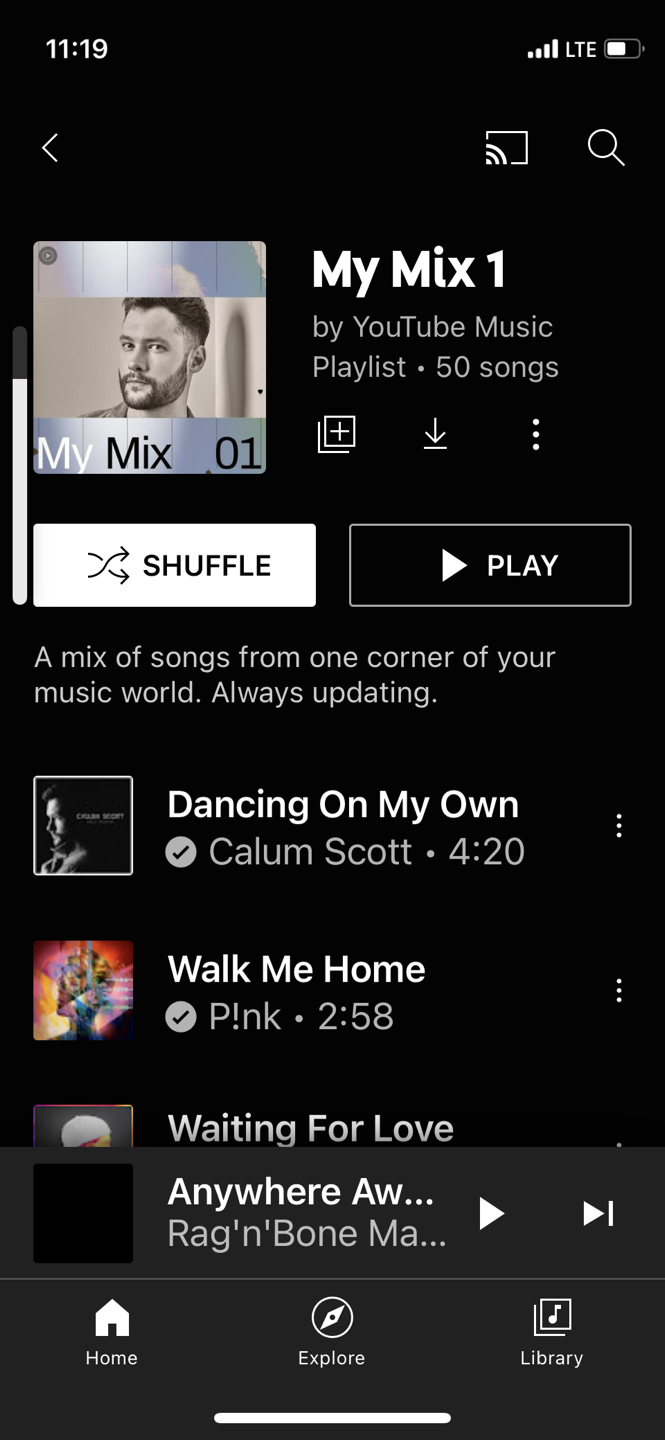Open playlist overflow menu beside download
This screenshot has height=1440, width=665.
[536, 434]
